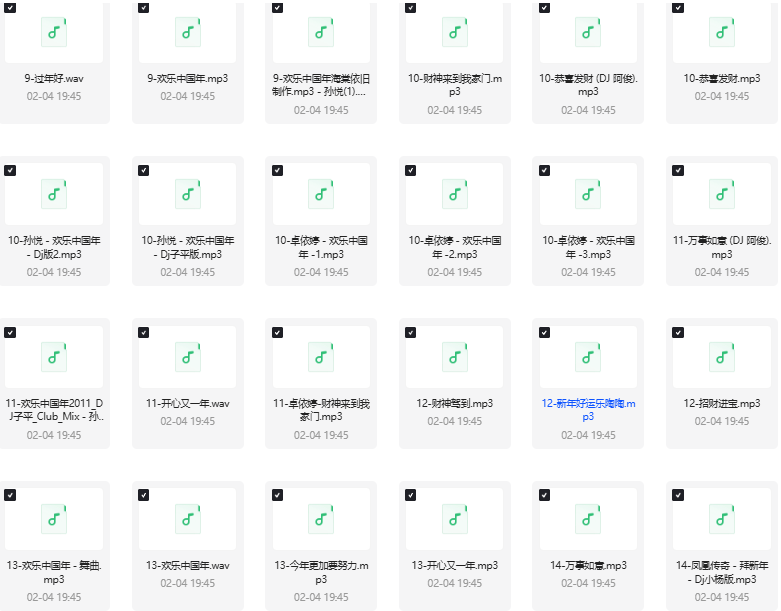The height and width of the screenshot is (611, 781).
Task: Uncheck the checkbox for 12-财神驾到.mp3
Action: coord(411,333)
